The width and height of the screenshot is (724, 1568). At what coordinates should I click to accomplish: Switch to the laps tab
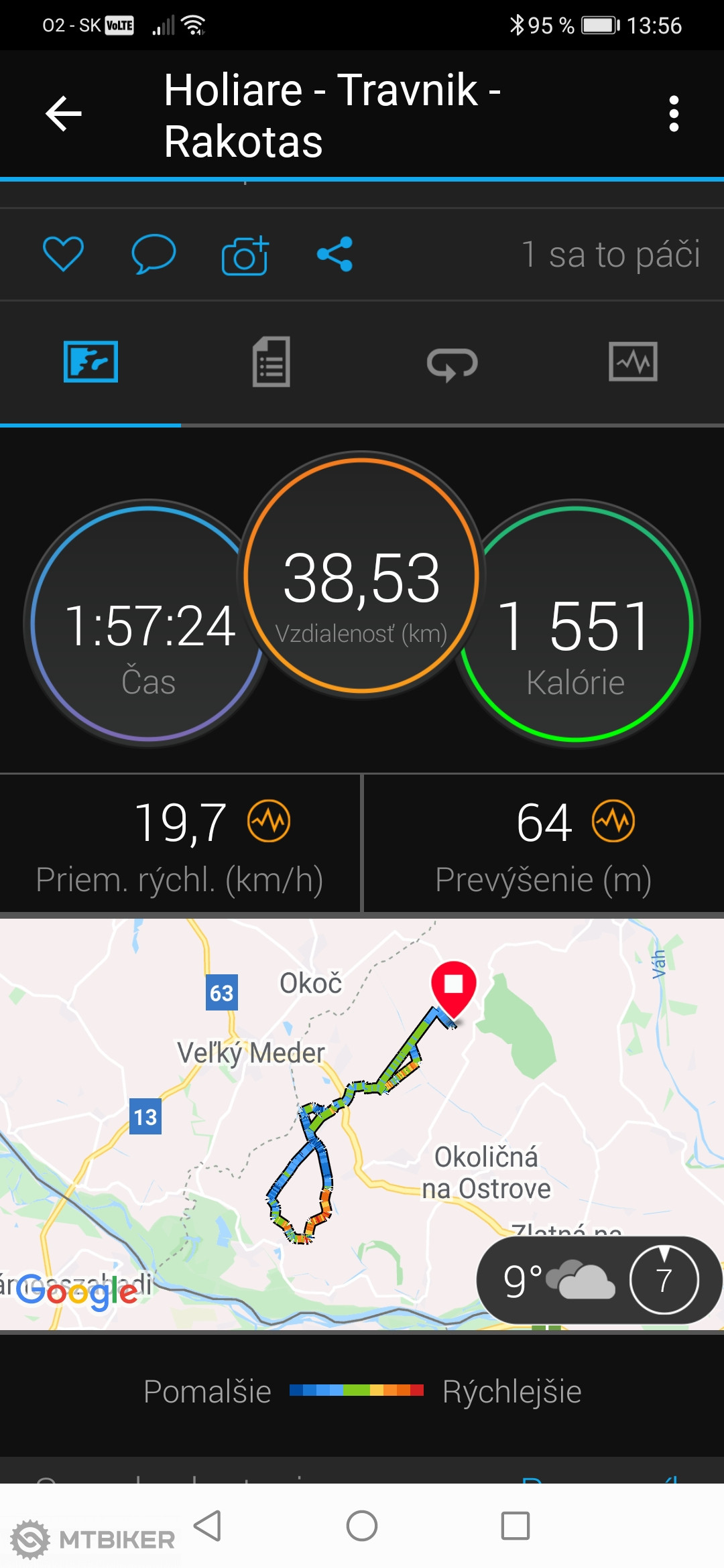coord(452,363)
